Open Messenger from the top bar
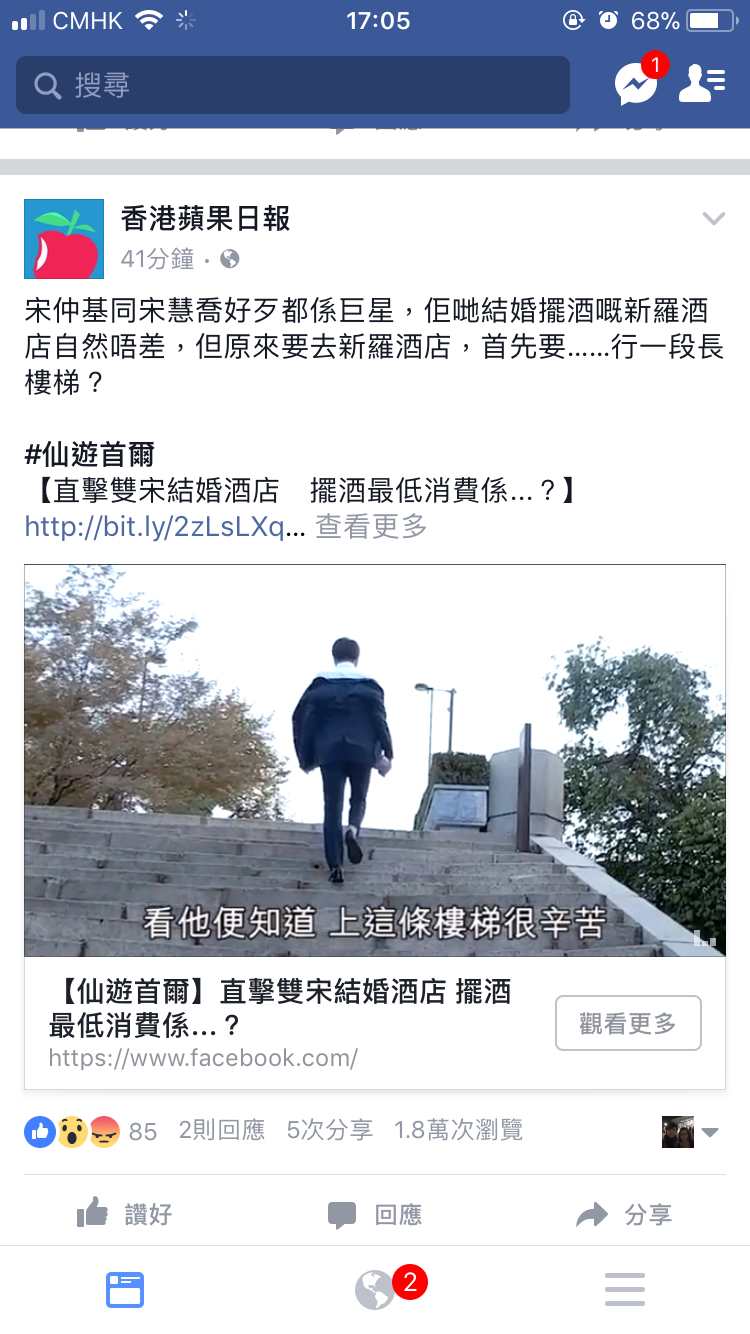The width and height of the screenshot is (750, 1334). coord(636,85)
